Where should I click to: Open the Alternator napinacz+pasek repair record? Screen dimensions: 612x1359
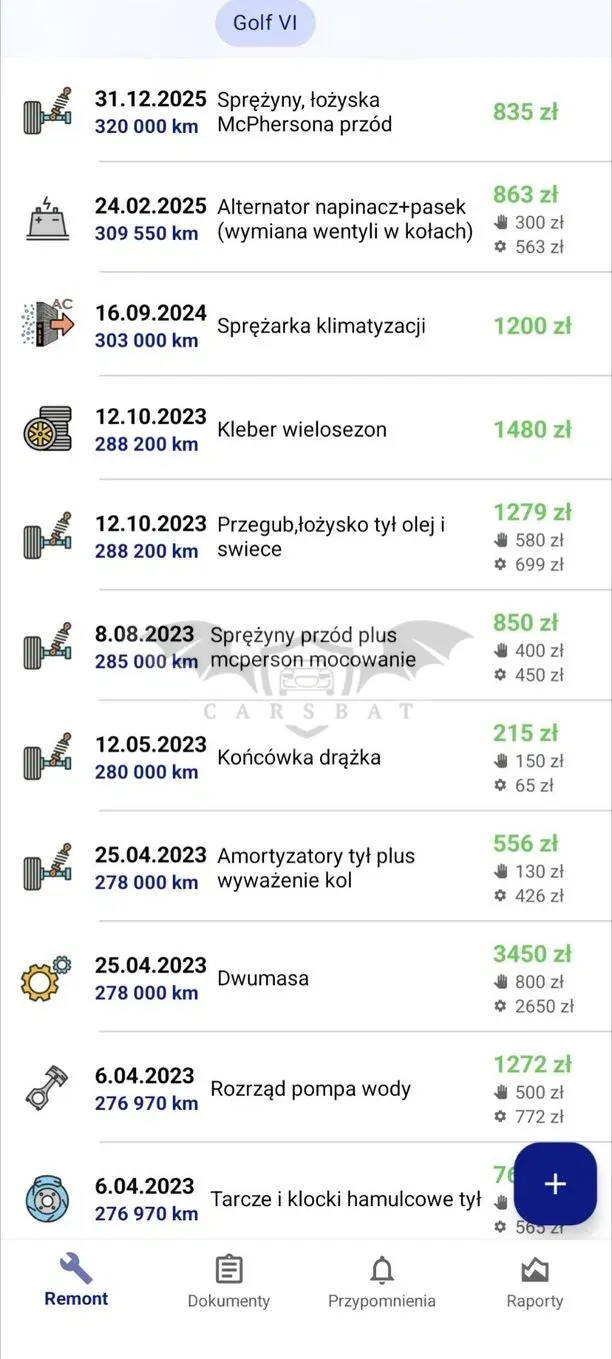(306, 217)
